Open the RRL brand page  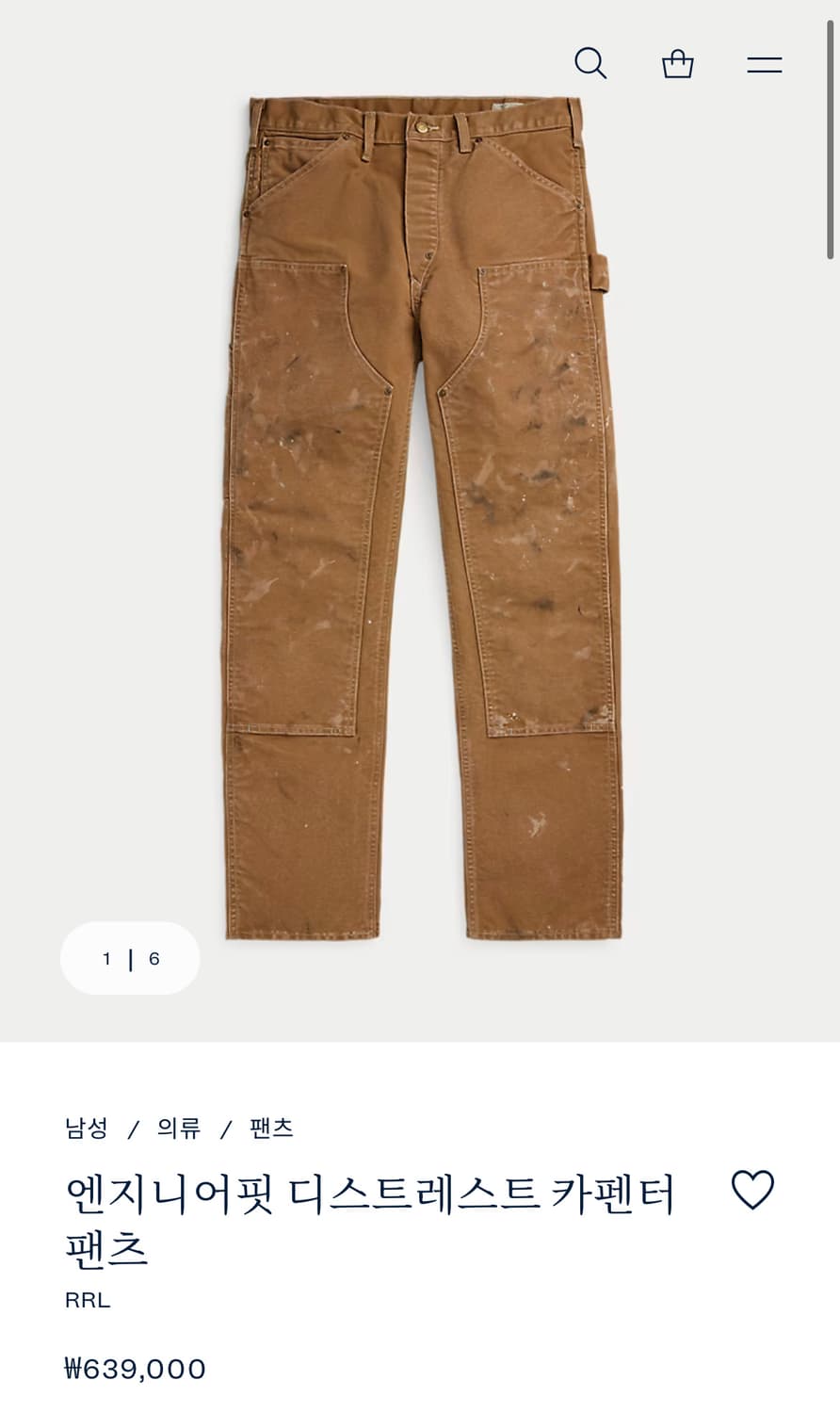86,1300
